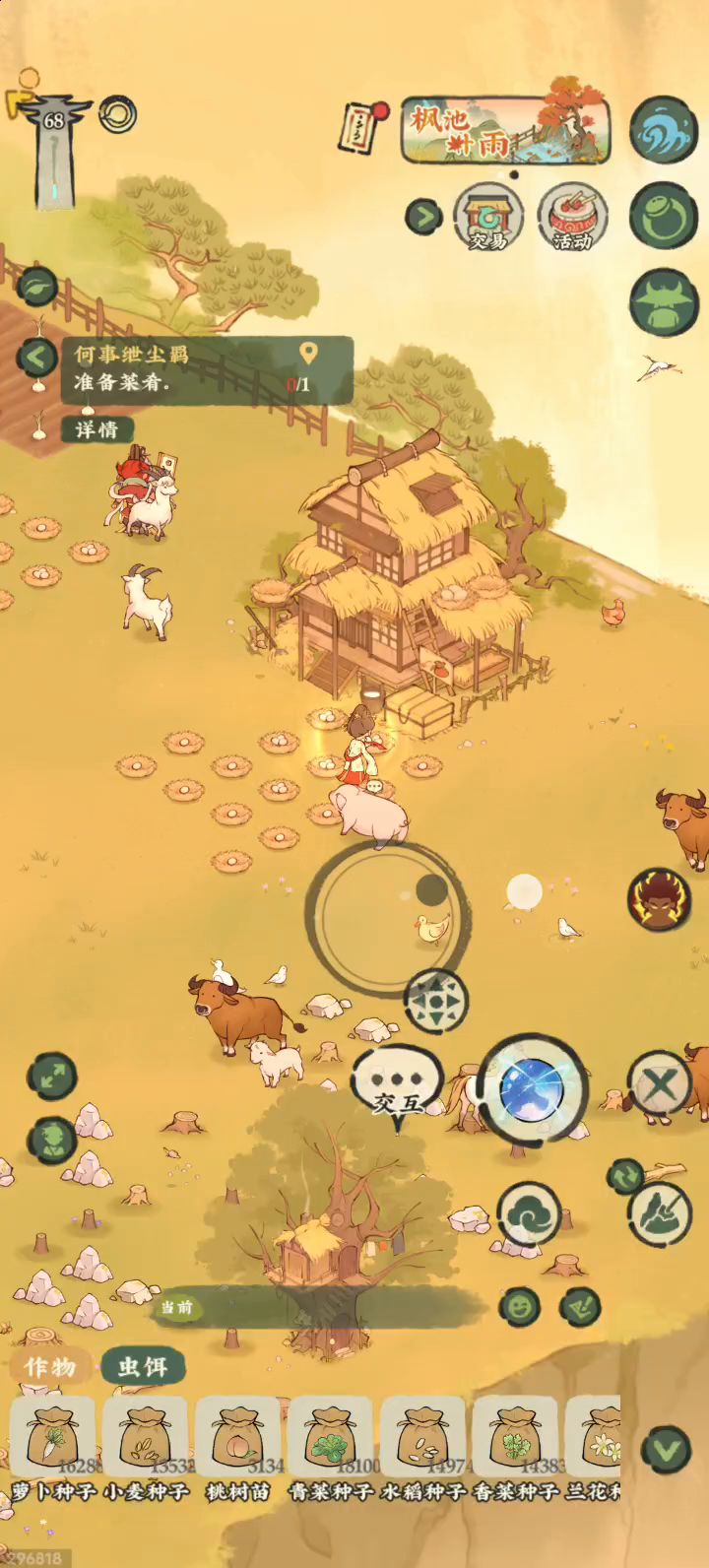
Task: Tap the quest location pin
Action: point(308,353)
